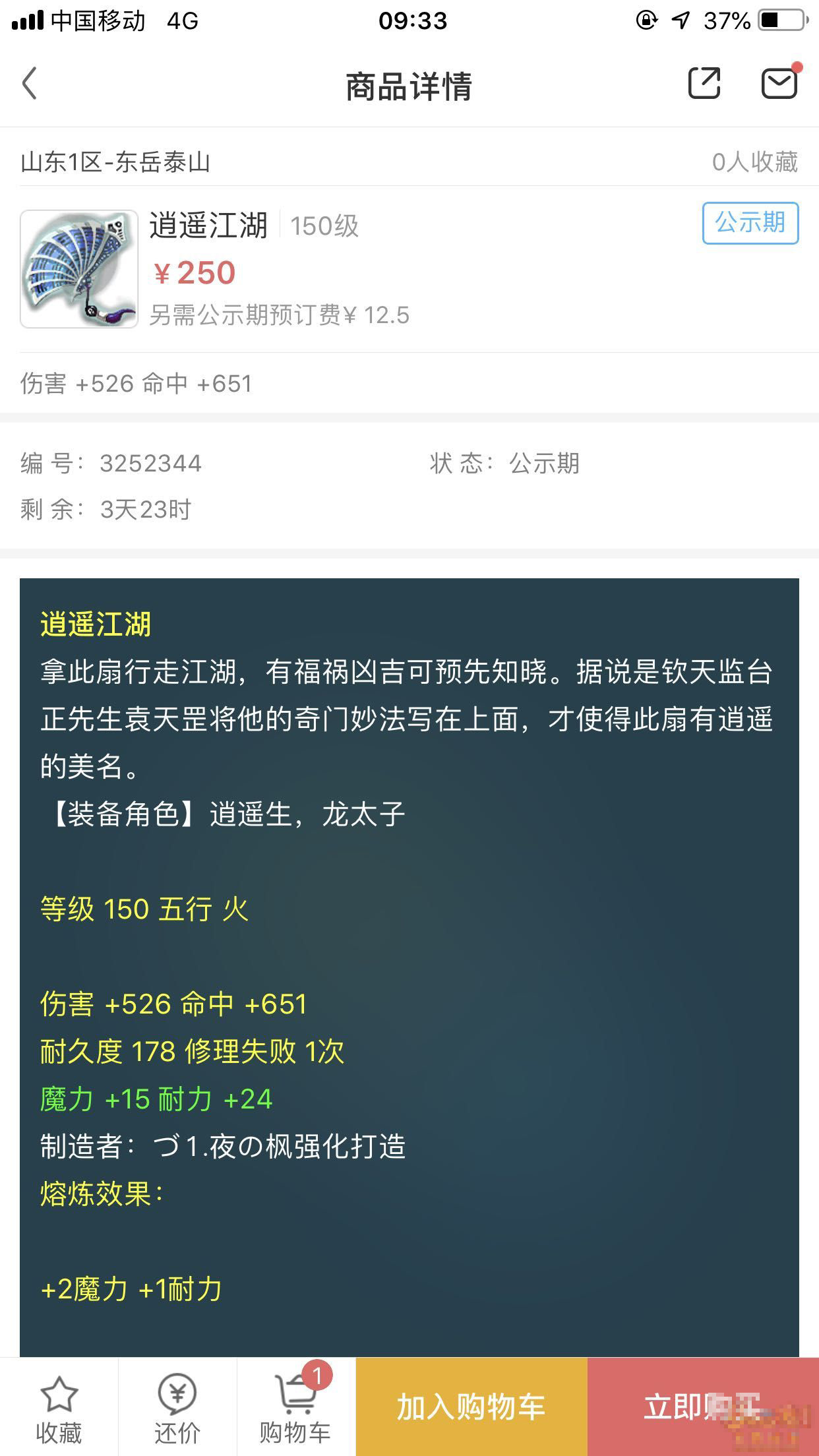The width and height of the screenshot is (819, 1456).
Task: Go back from the 商品详情 page
Action: 30,84
